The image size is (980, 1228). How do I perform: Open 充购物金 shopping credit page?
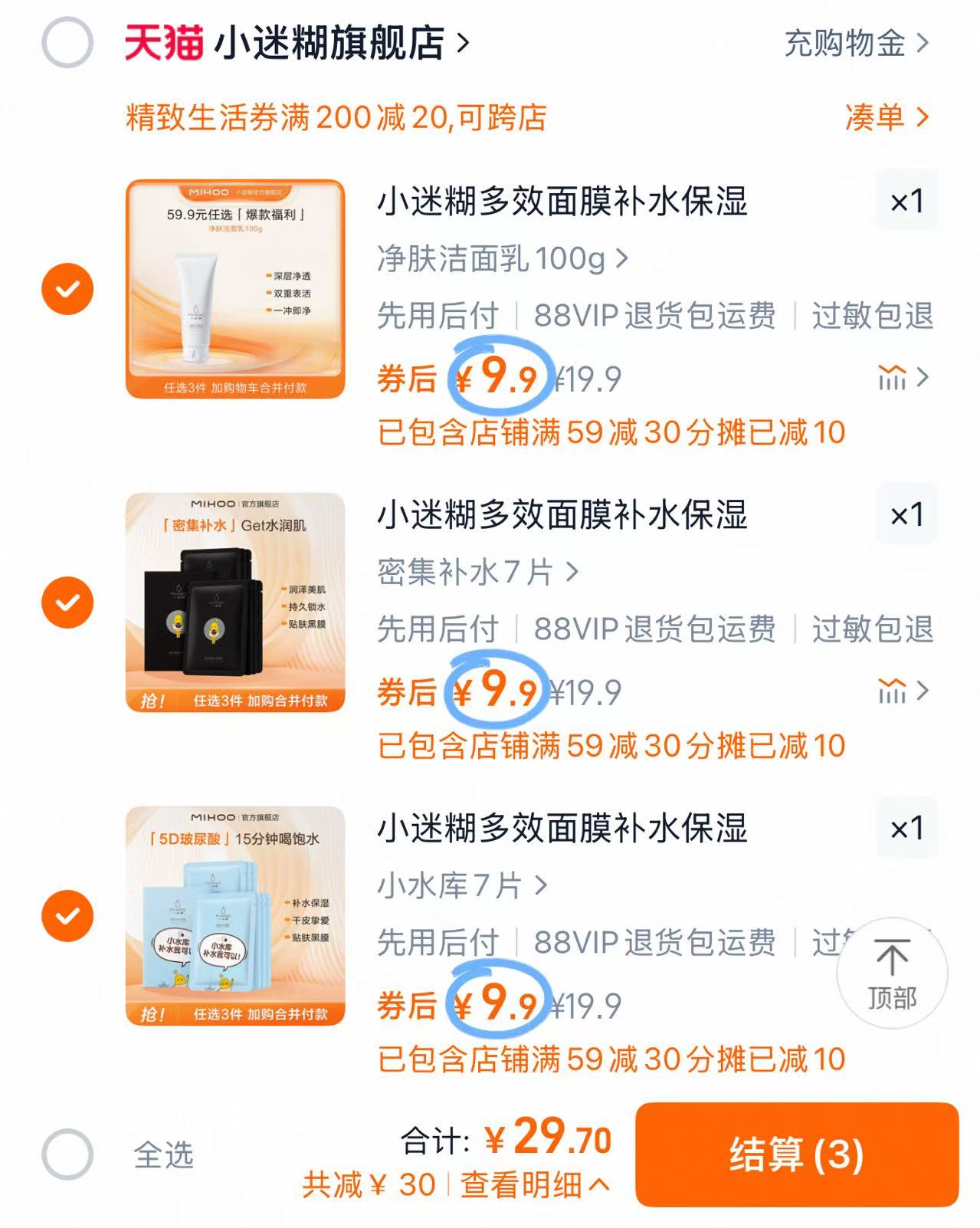(853, 44)
